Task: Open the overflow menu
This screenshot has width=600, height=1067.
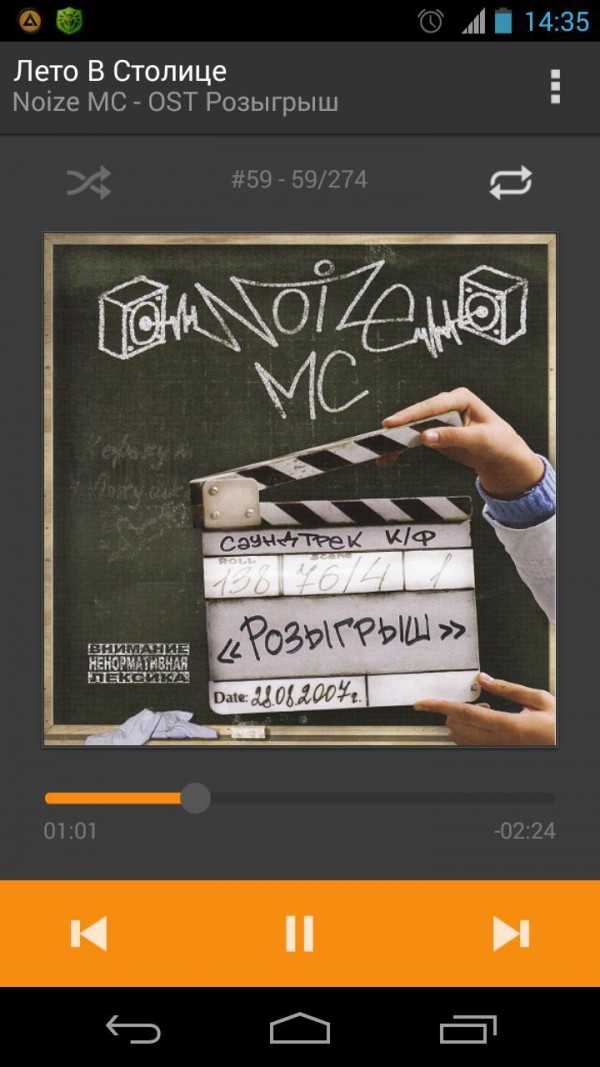Action: (555, 86)
